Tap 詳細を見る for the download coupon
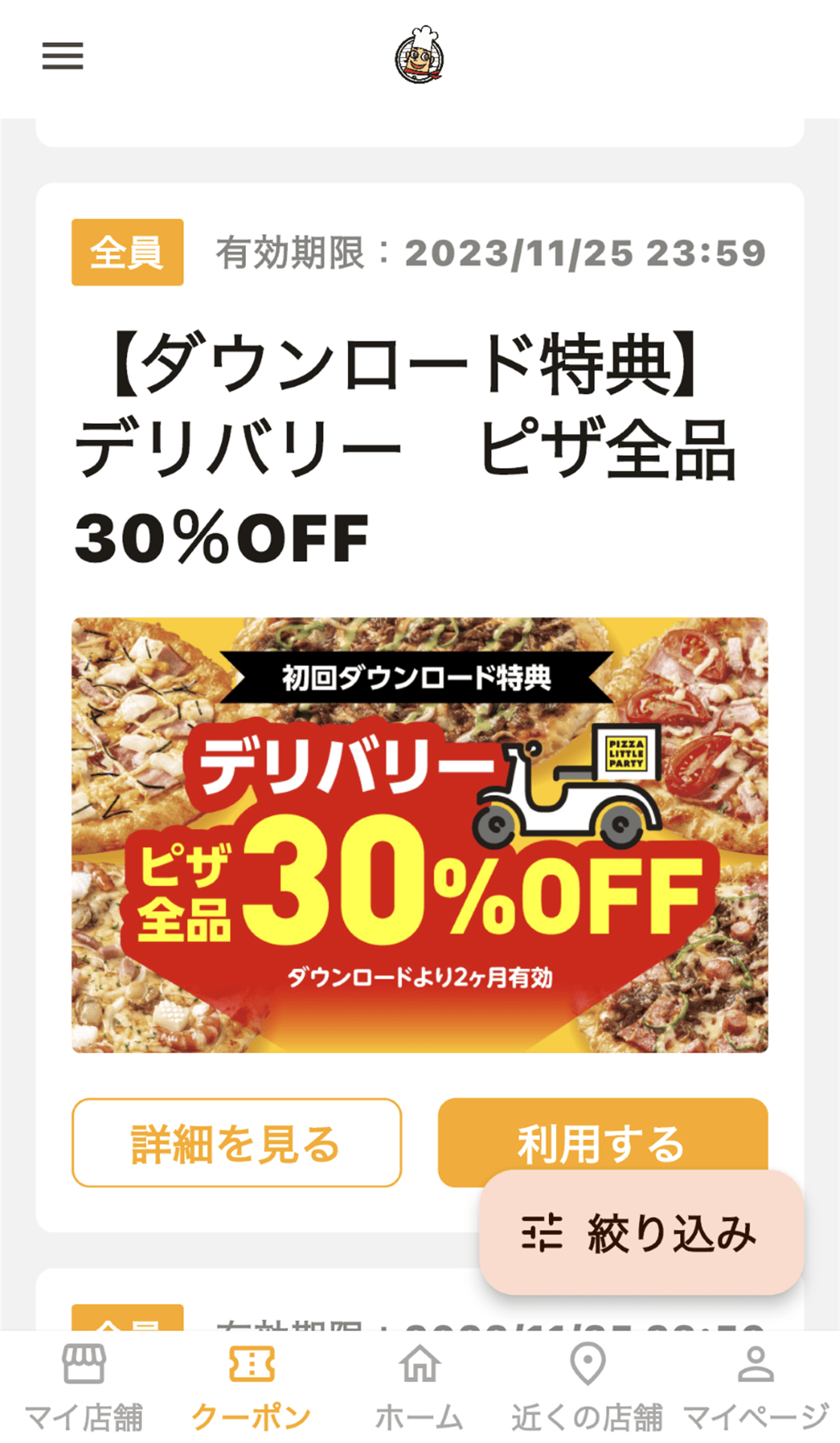The image size is (840, 1443). point(236,1142)
